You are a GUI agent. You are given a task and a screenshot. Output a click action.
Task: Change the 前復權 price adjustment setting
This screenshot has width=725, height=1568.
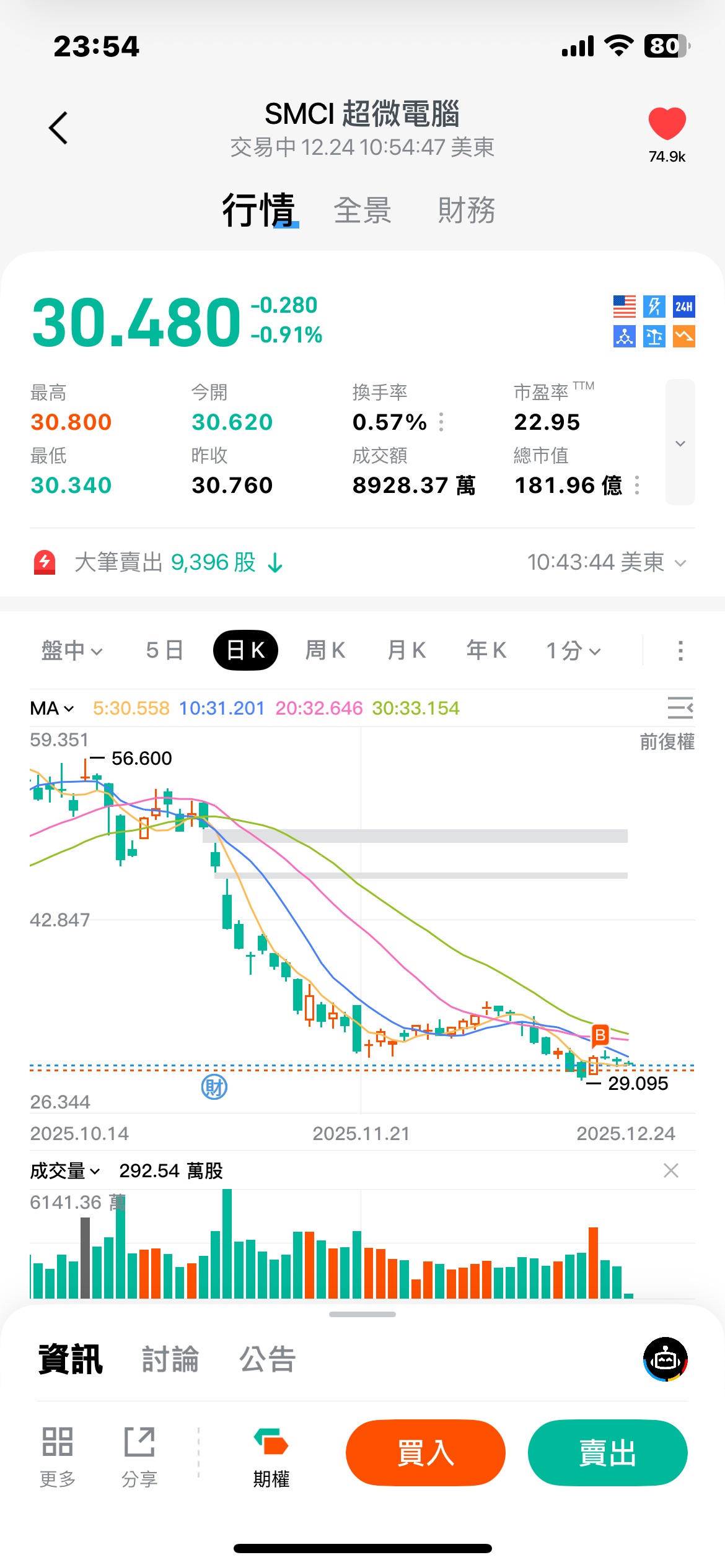(667, 742)
